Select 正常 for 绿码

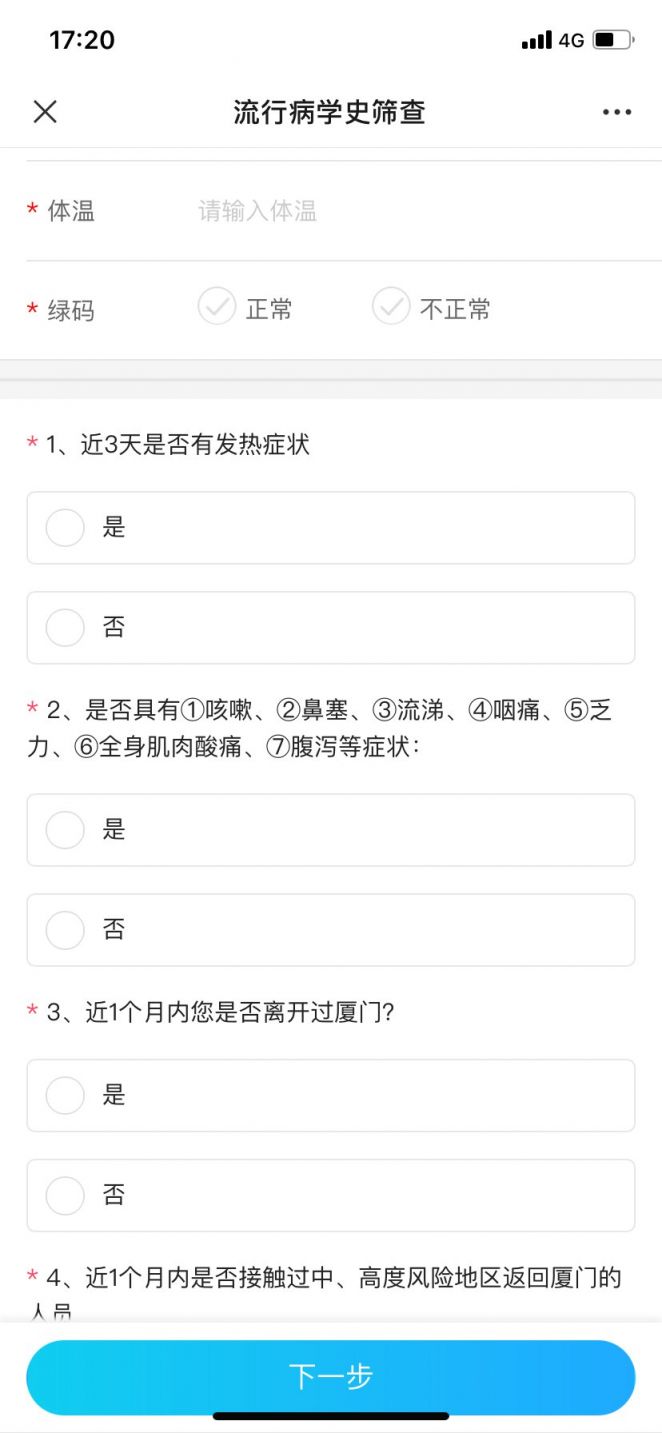pos(245,307)
